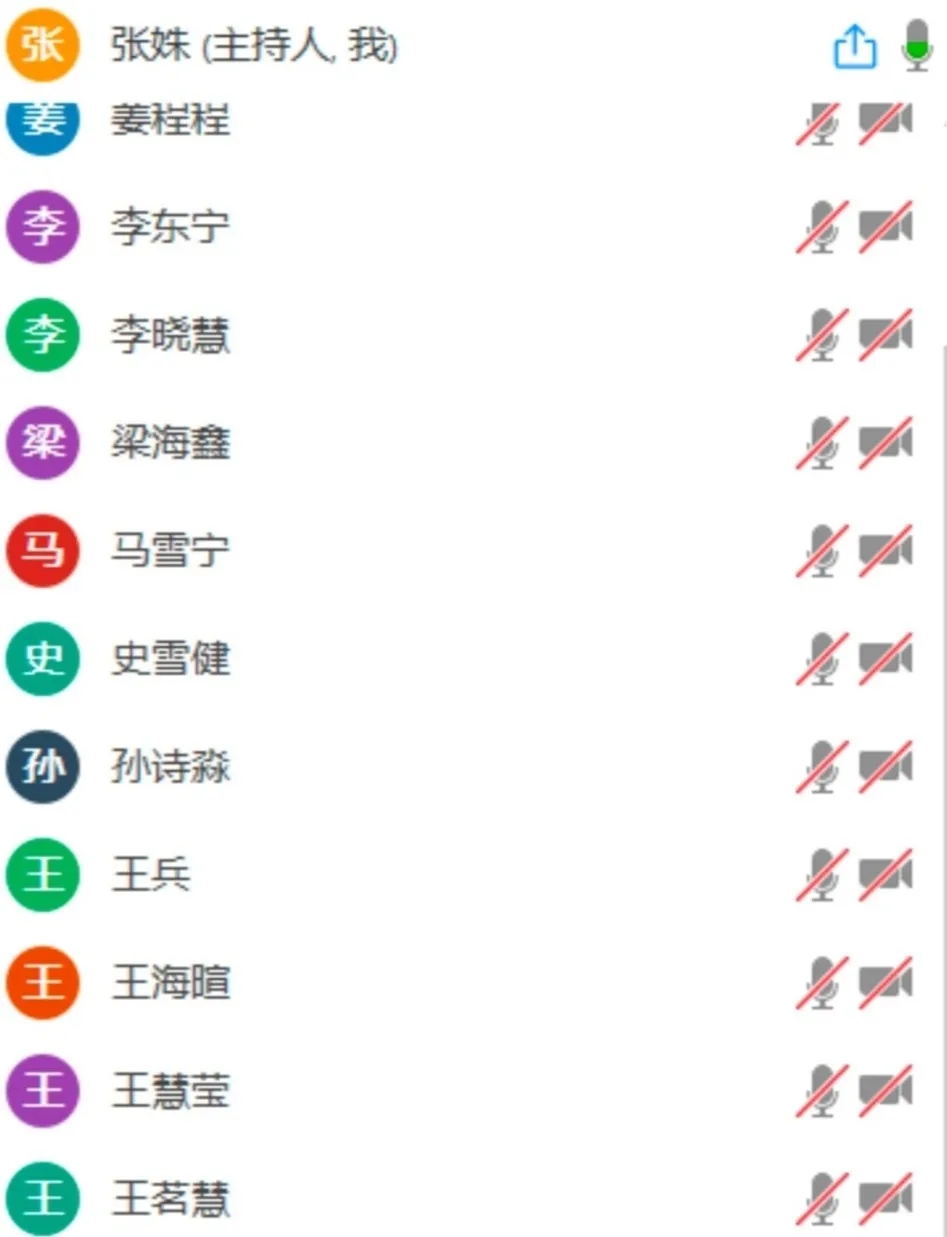The width and height of the screenshot is (947, 1237).
Task: Open the row for 王兵
Action: coord(151,875)
